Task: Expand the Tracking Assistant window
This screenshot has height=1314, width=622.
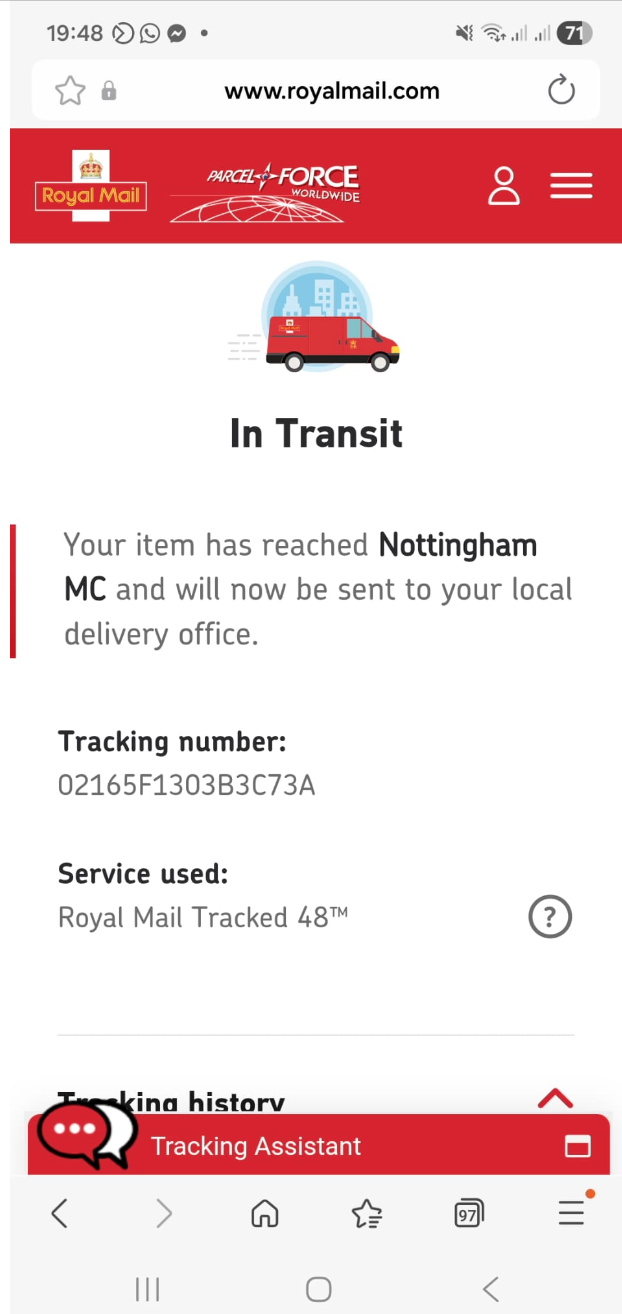Action: point(578,1146)
